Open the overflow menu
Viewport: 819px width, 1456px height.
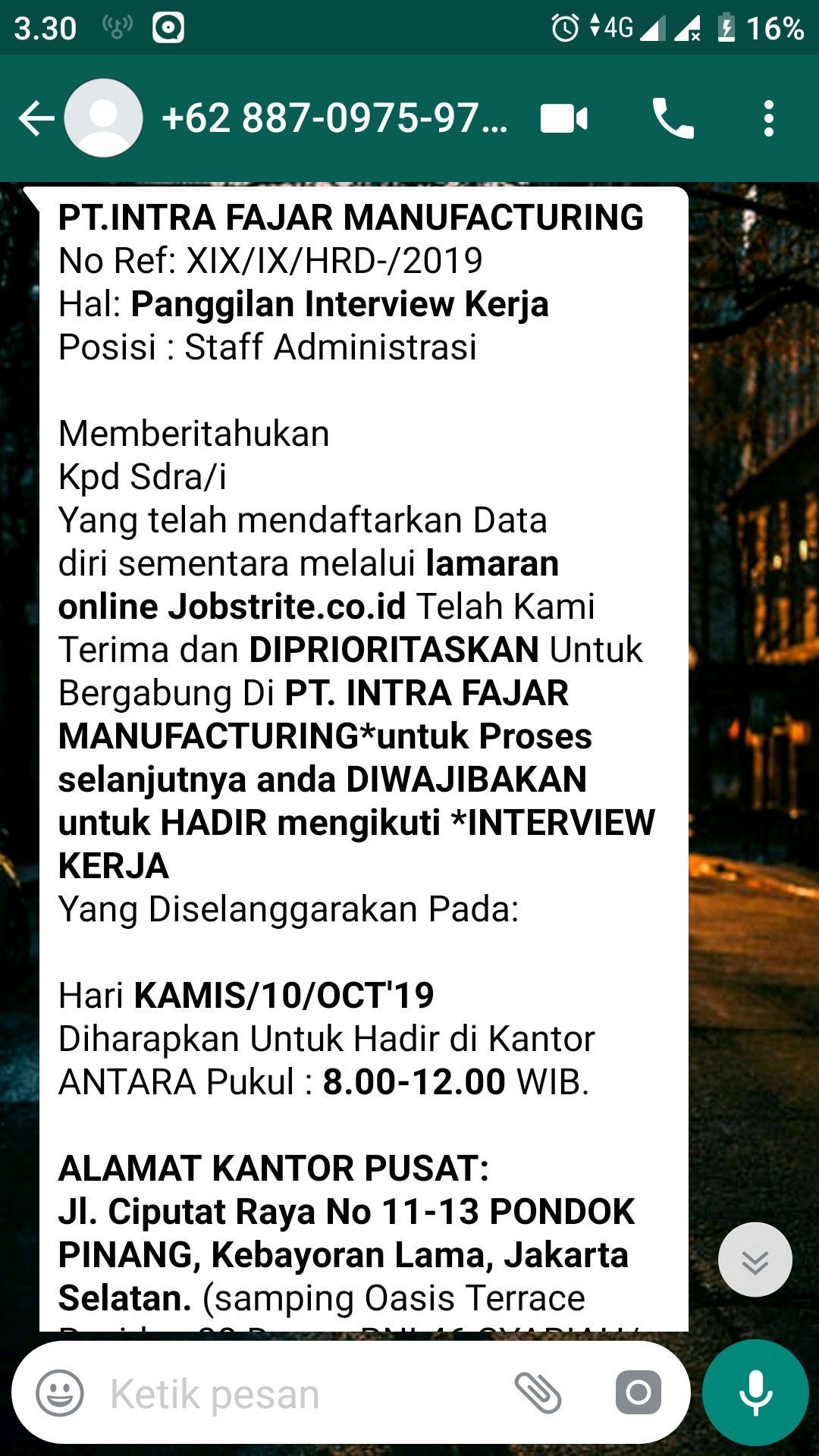768,119
